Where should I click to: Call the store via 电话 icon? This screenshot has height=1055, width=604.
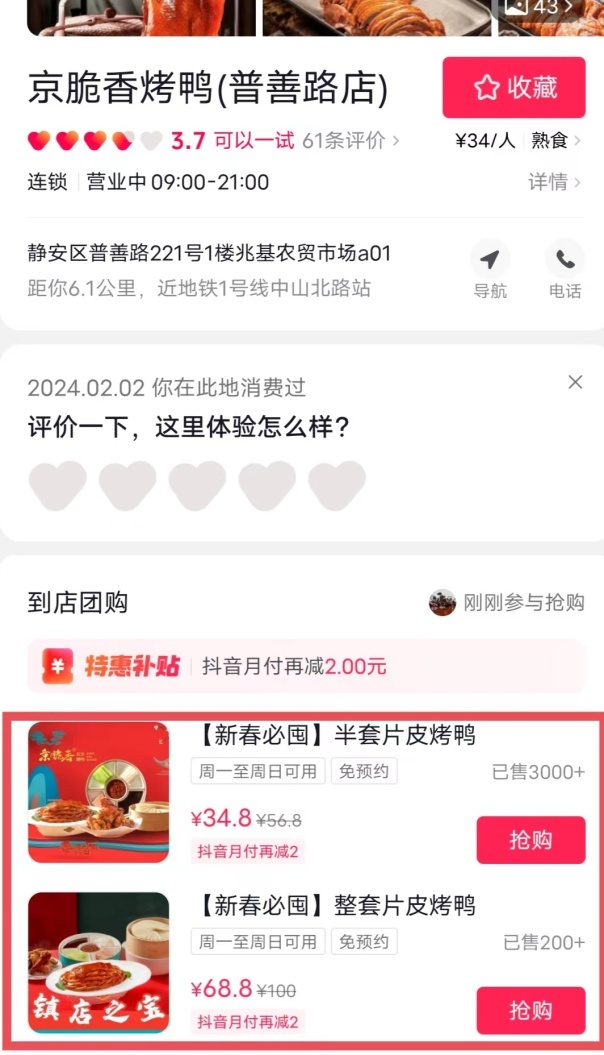click(x=565, y=270)
